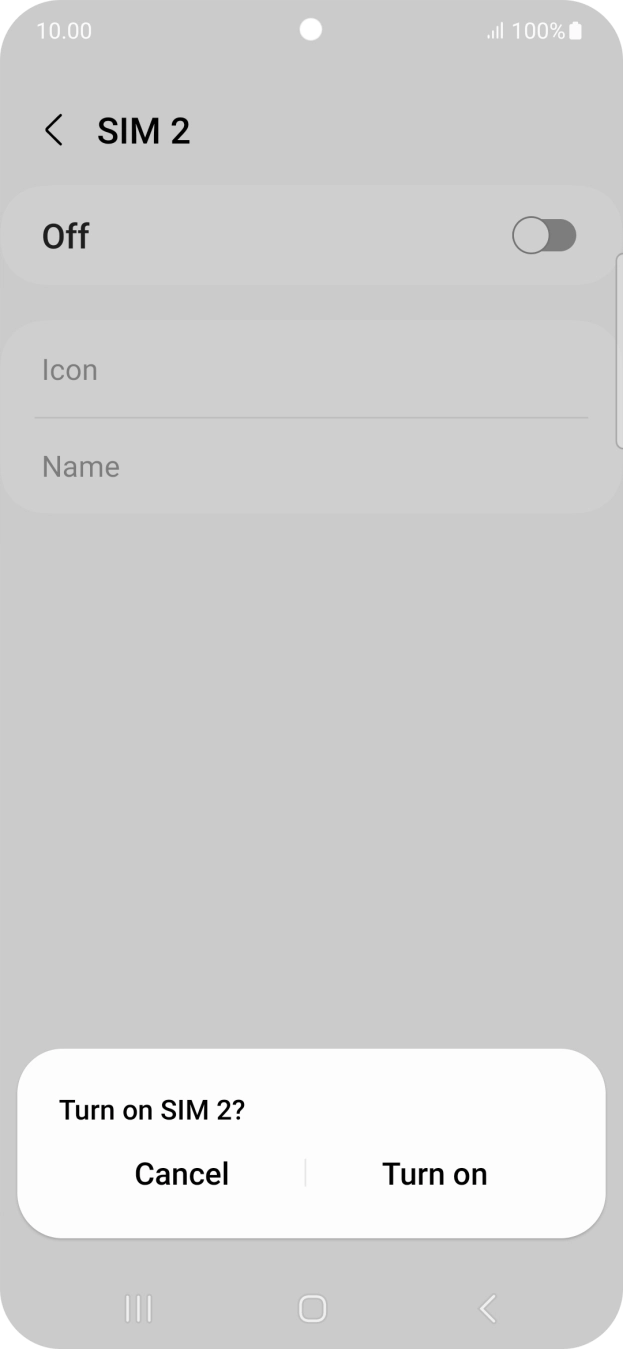Screen dimensions: 623x1349
Task: Cancel the Turn on SIM 2 dialog
Action: [182, 1173]
